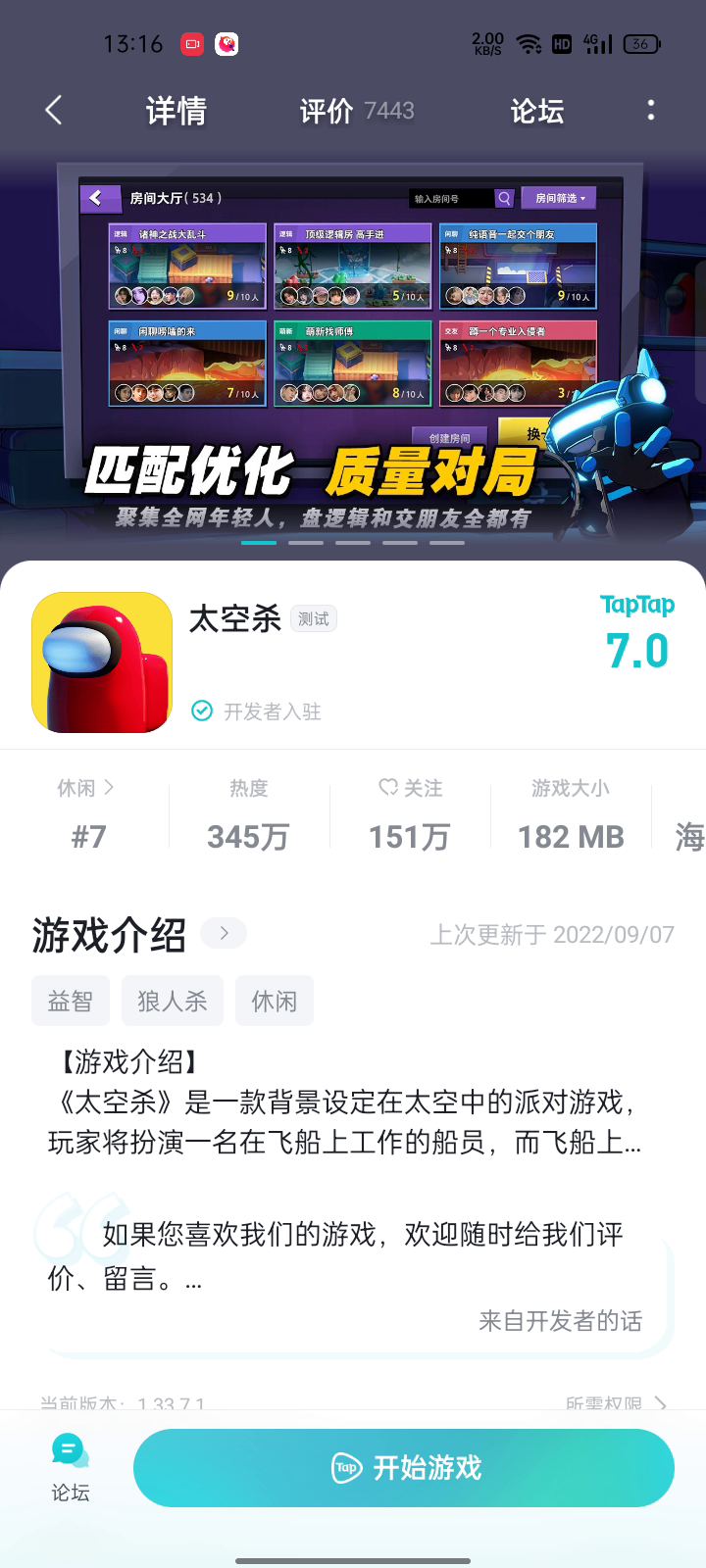This screenshot has width=706, height=1568.
Task: Select the 详情 details tab
Action: click(176, 111)
